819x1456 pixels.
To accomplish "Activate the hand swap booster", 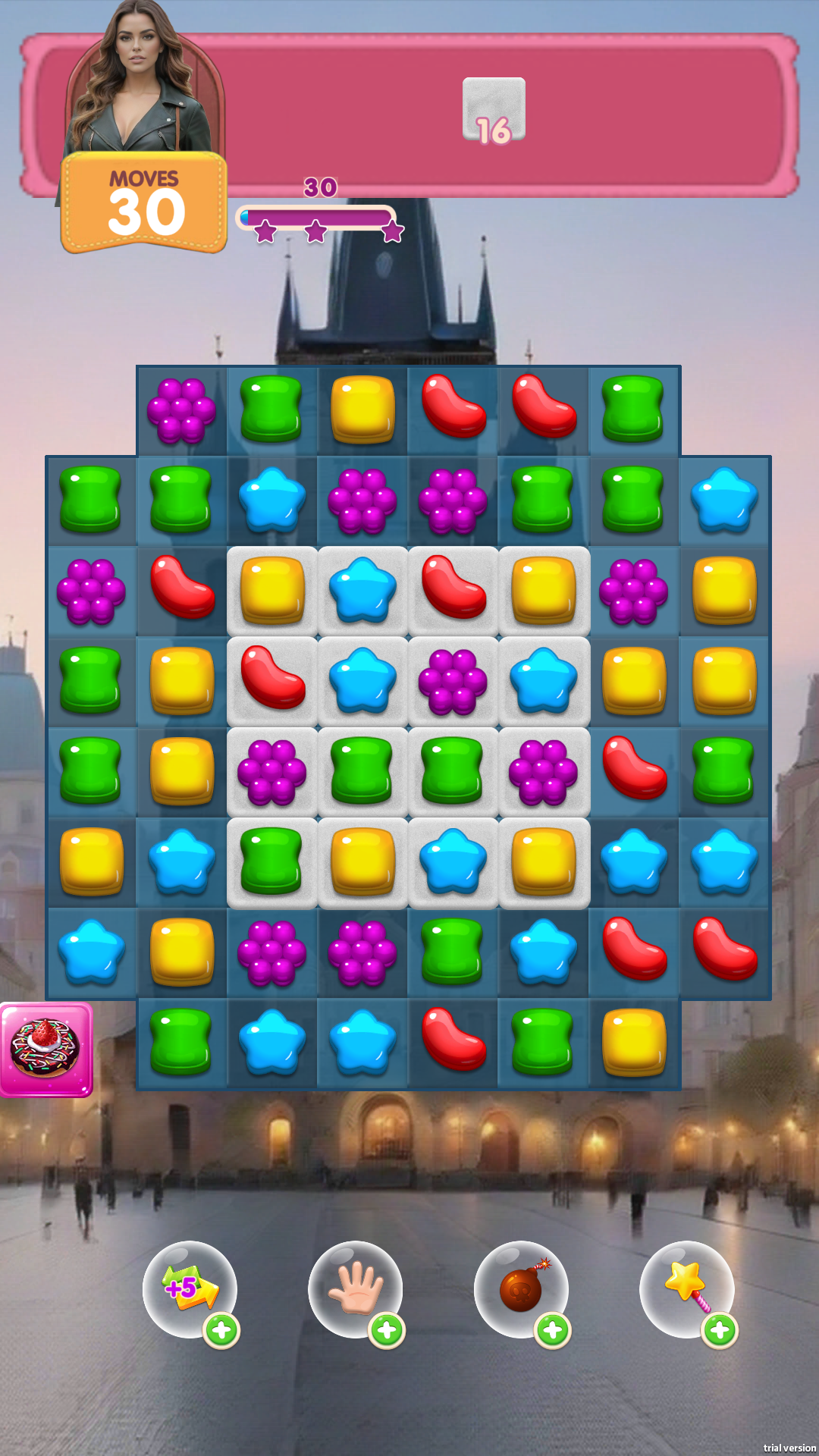I will (355, 1290).
